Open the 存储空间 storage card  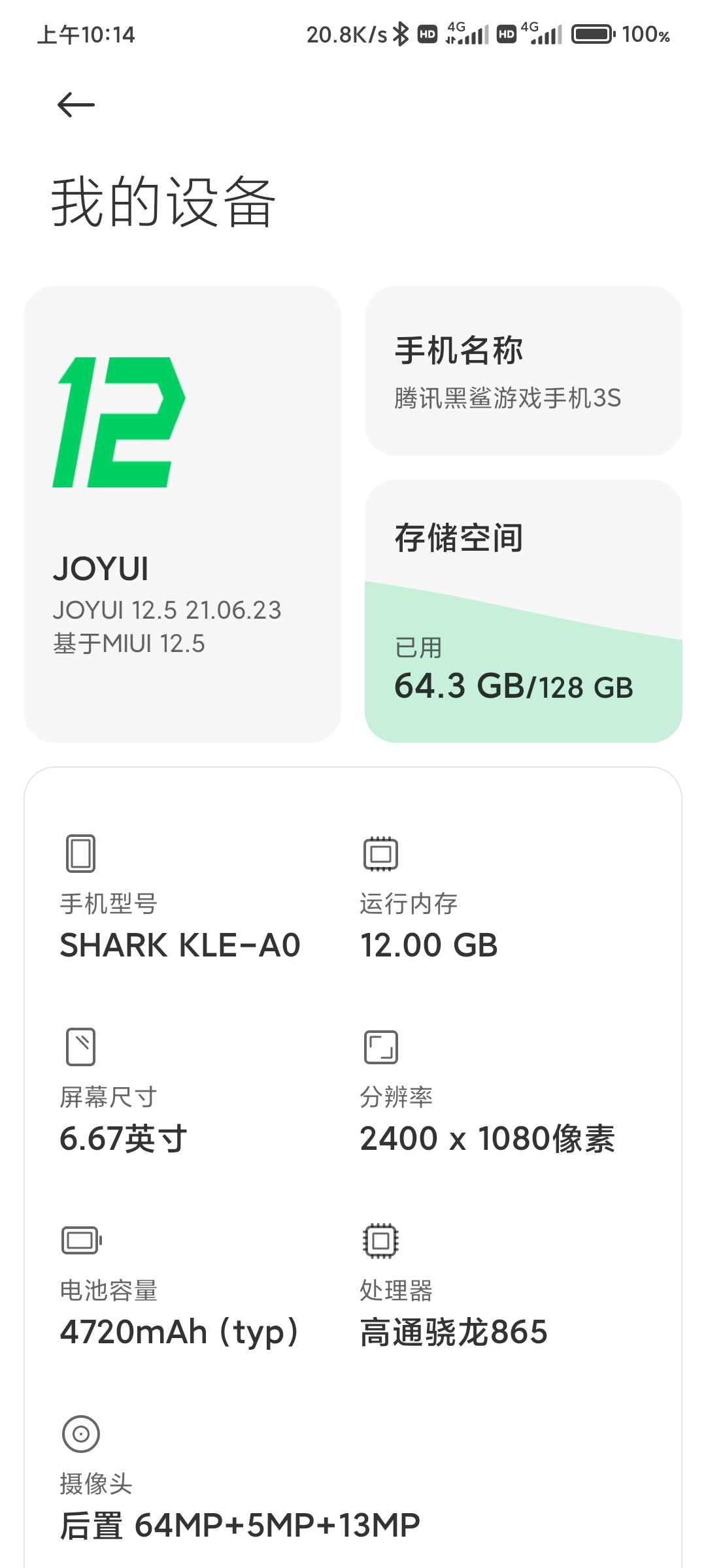click(524, 611)
